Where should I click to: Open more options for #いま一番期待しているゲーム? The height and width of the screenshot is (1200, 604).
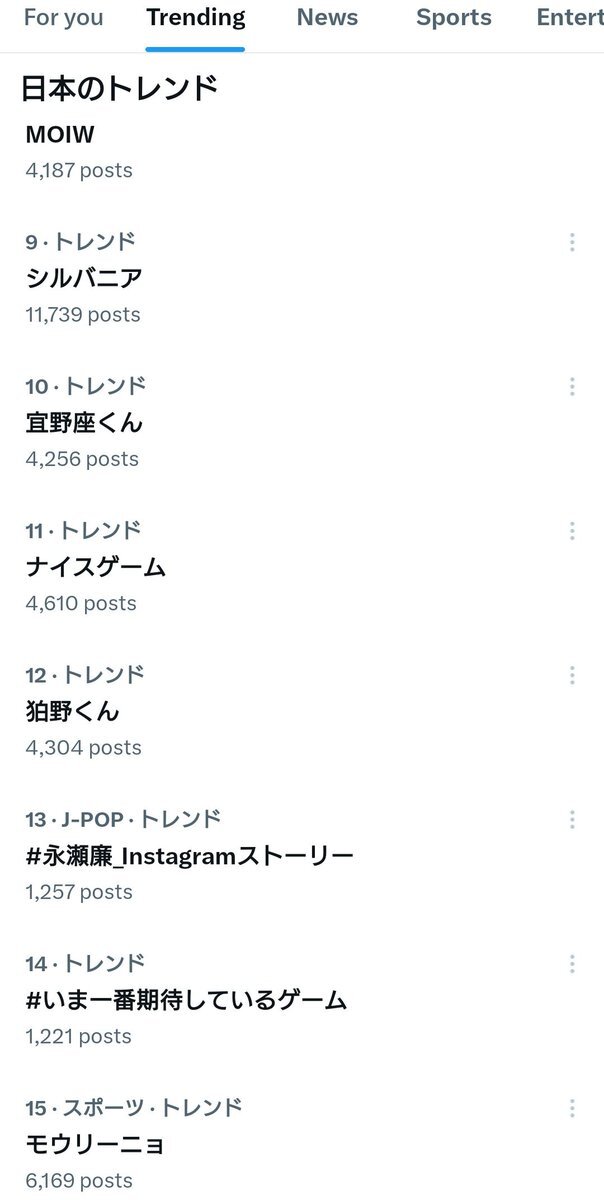click(x=572, y=964)
